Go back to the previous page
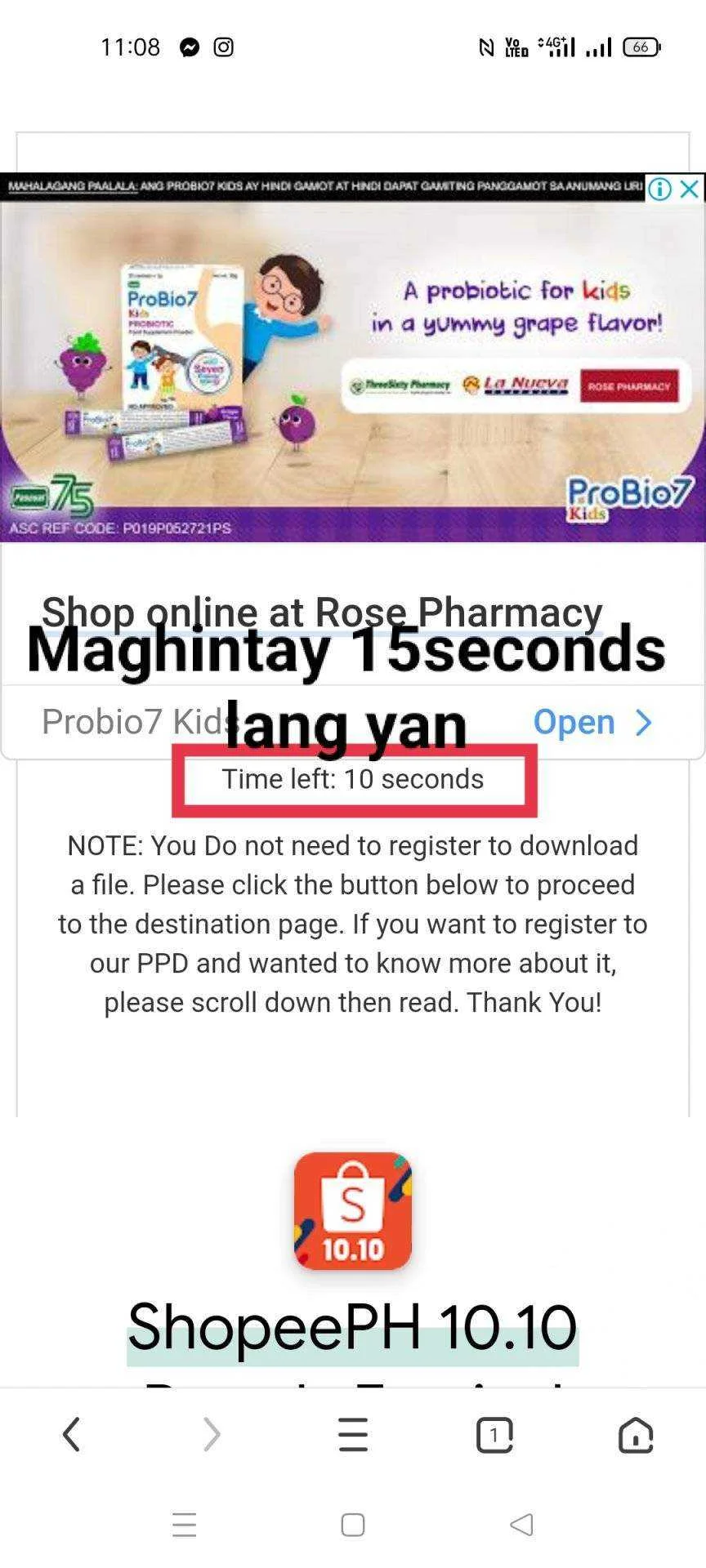Image resolution: width=706 pixels, height=1568 pixels. [x=71, y=1434]
